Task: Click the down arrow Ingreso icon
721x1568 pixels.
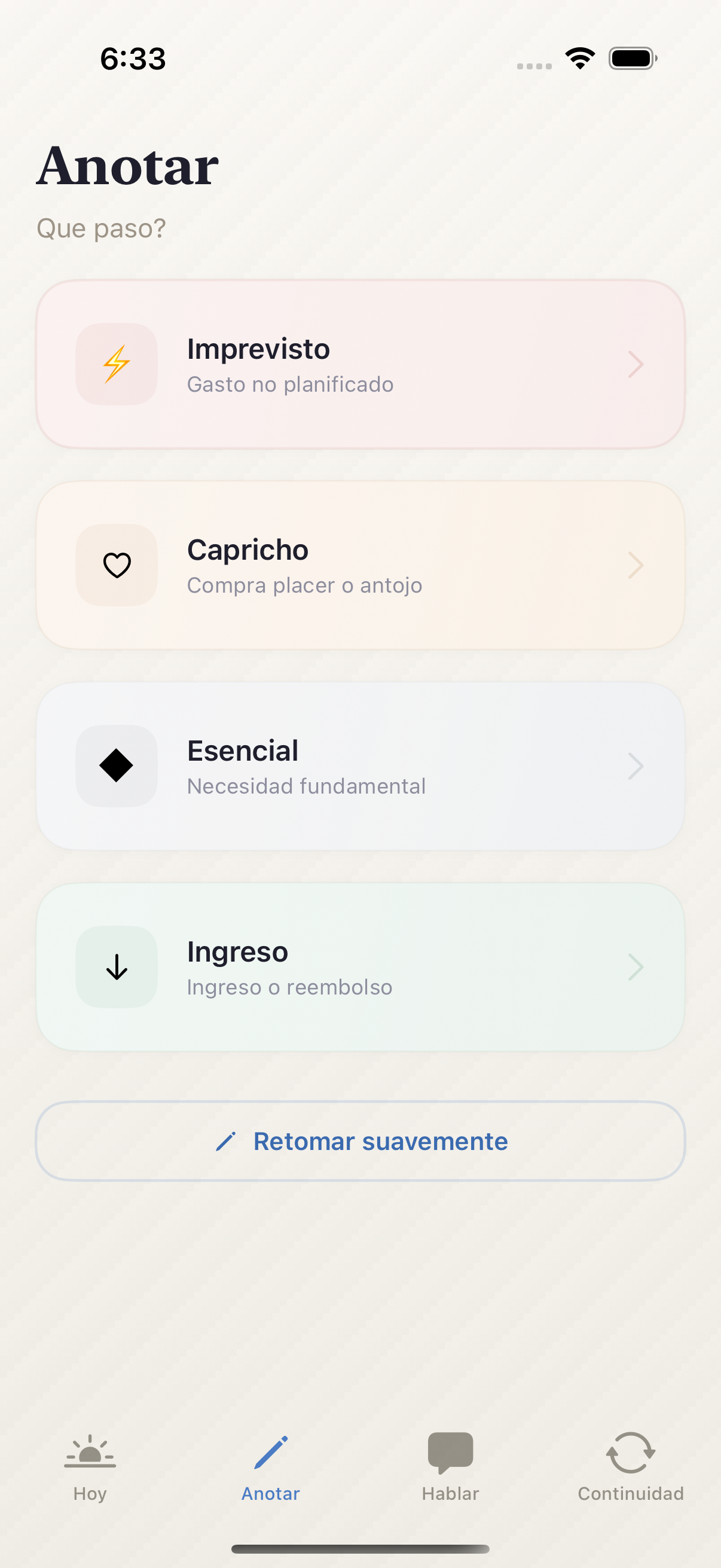Action: click(x=115, y=967)
